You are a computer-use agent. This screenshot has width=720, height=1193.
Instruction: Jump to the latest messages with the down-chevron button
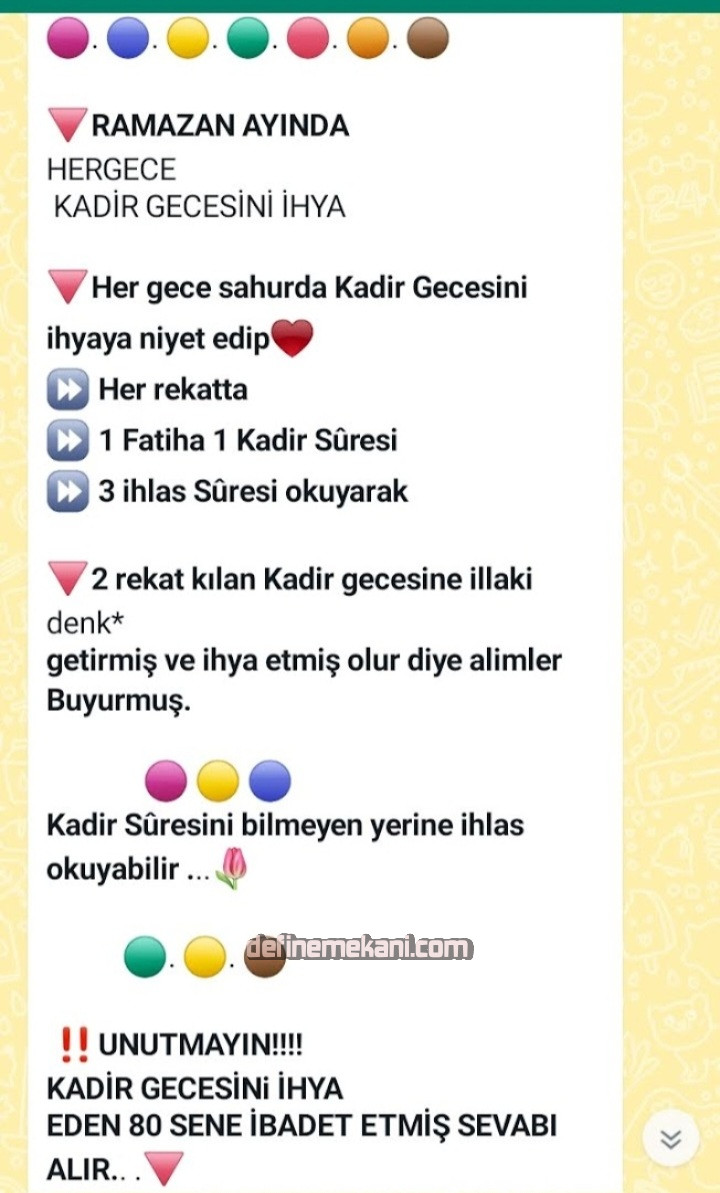point(671,1138)
